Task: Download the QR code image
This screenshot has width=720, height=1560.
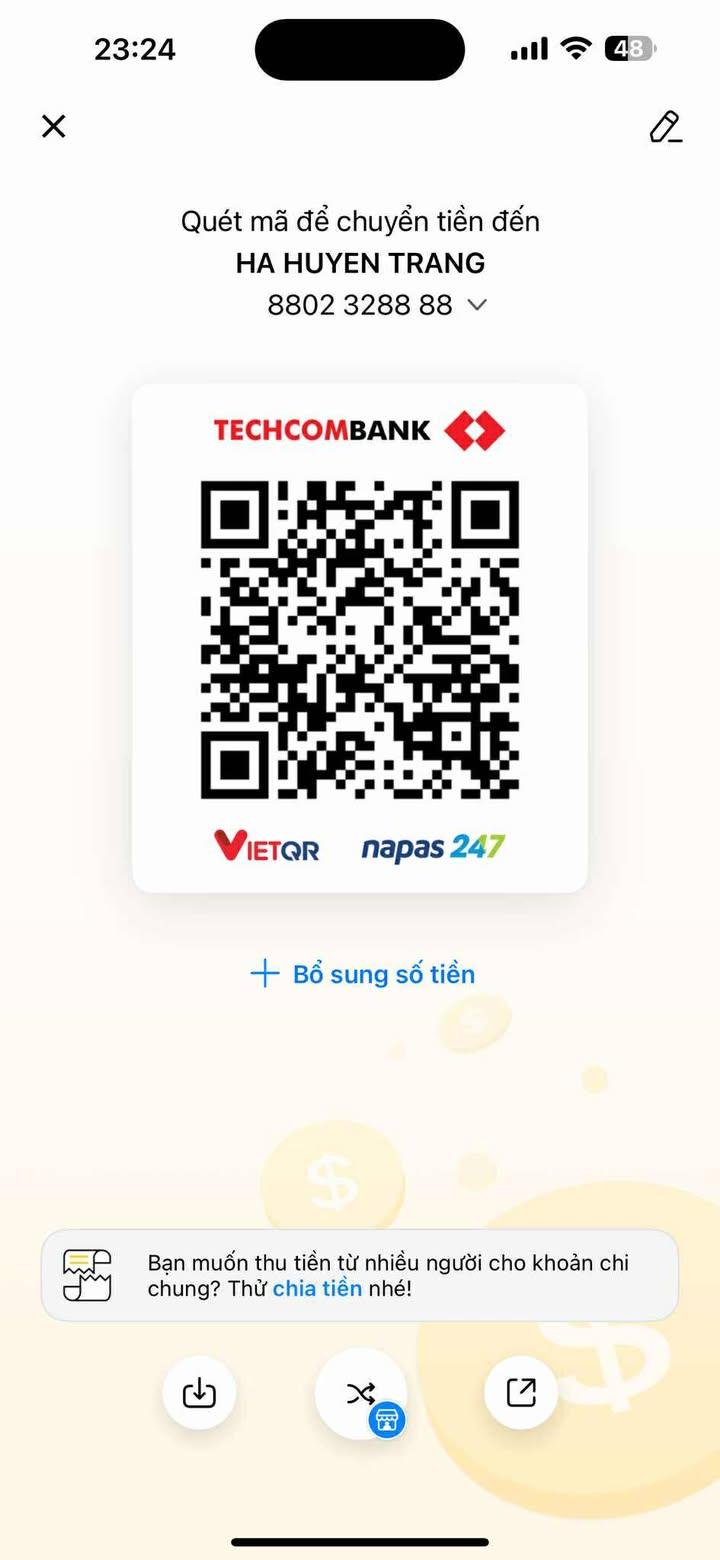Action: [x=199, y=1393]
